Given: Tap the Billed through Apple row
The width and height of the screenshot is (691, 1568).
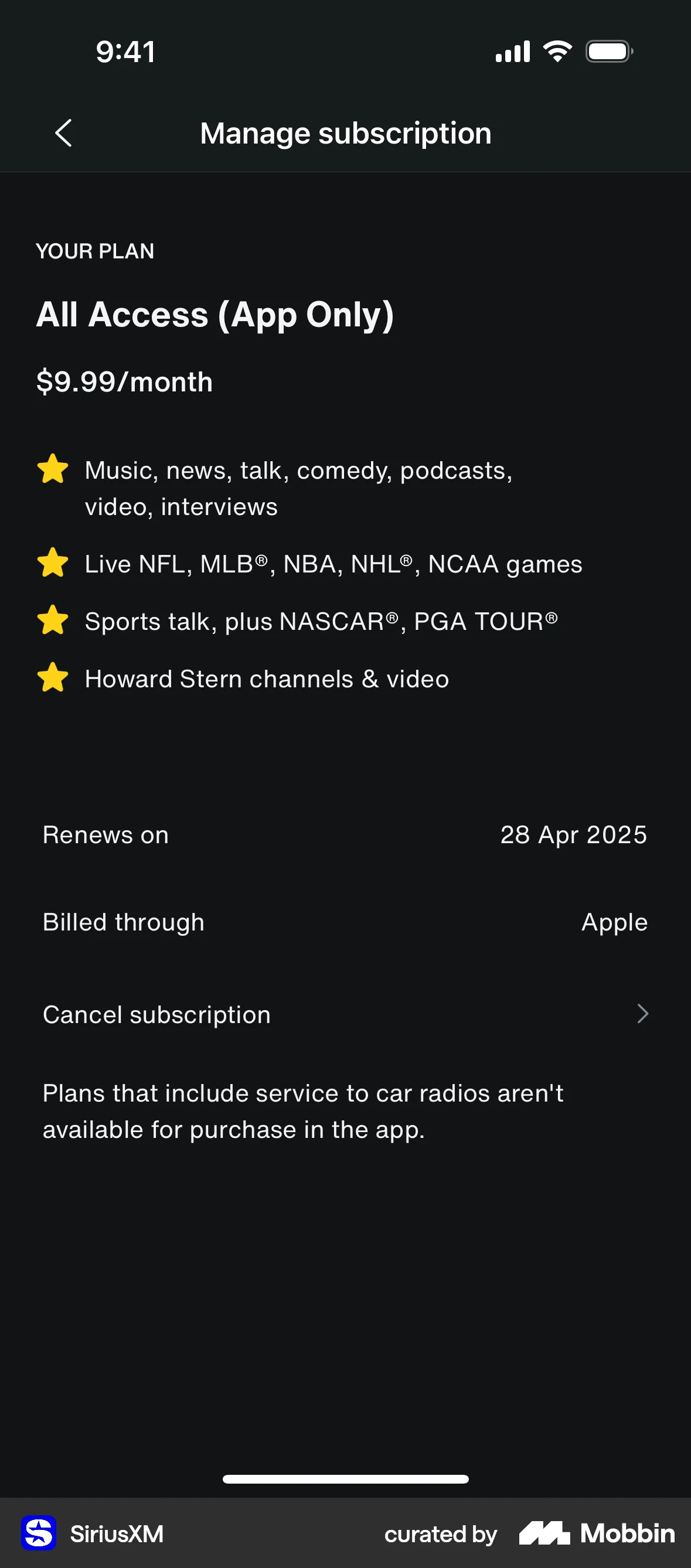Looking at the screenshot, I should (x=345, y=921).
